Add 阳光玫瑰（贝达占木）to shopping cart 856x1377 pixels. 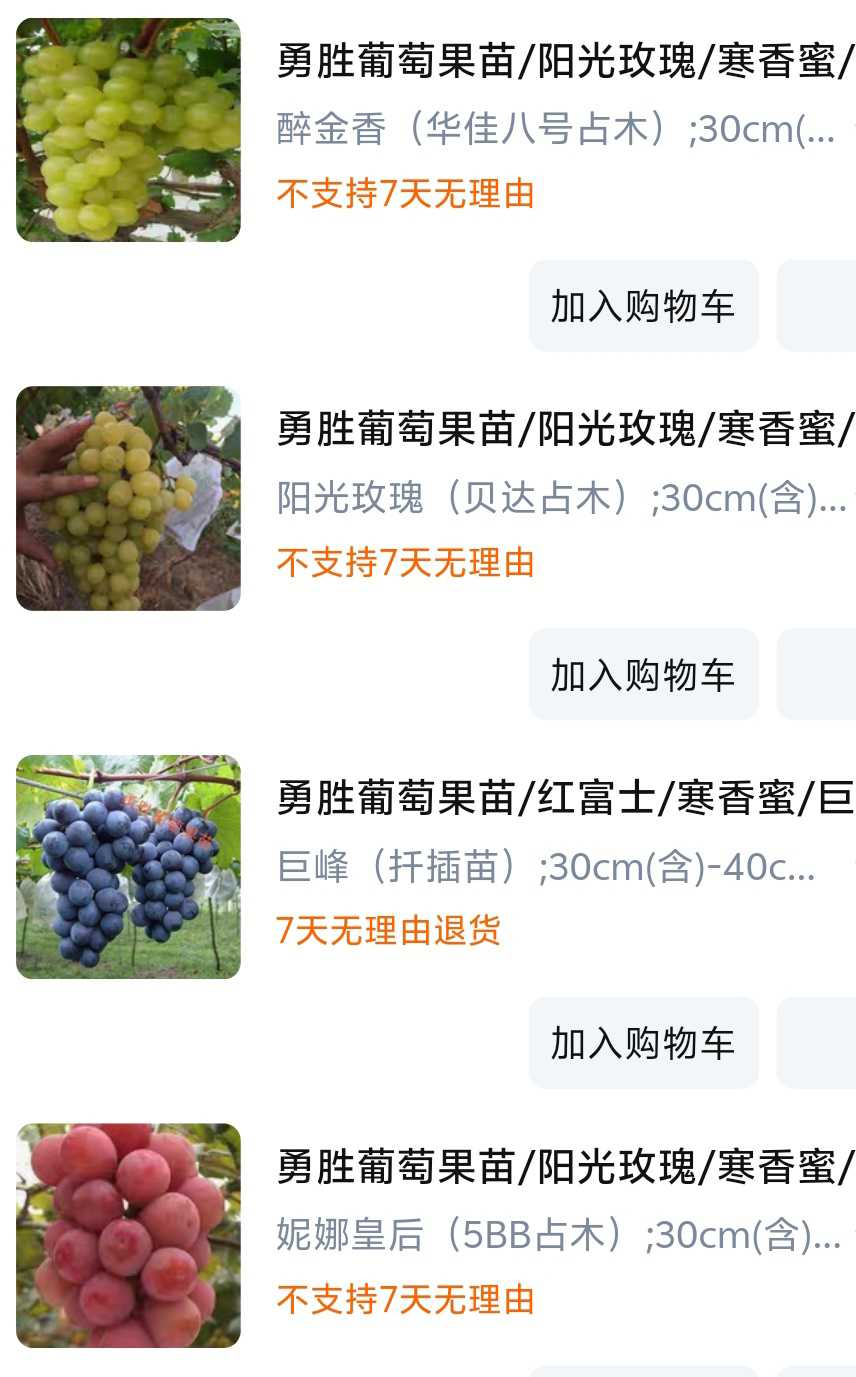[x=643, y=674]
